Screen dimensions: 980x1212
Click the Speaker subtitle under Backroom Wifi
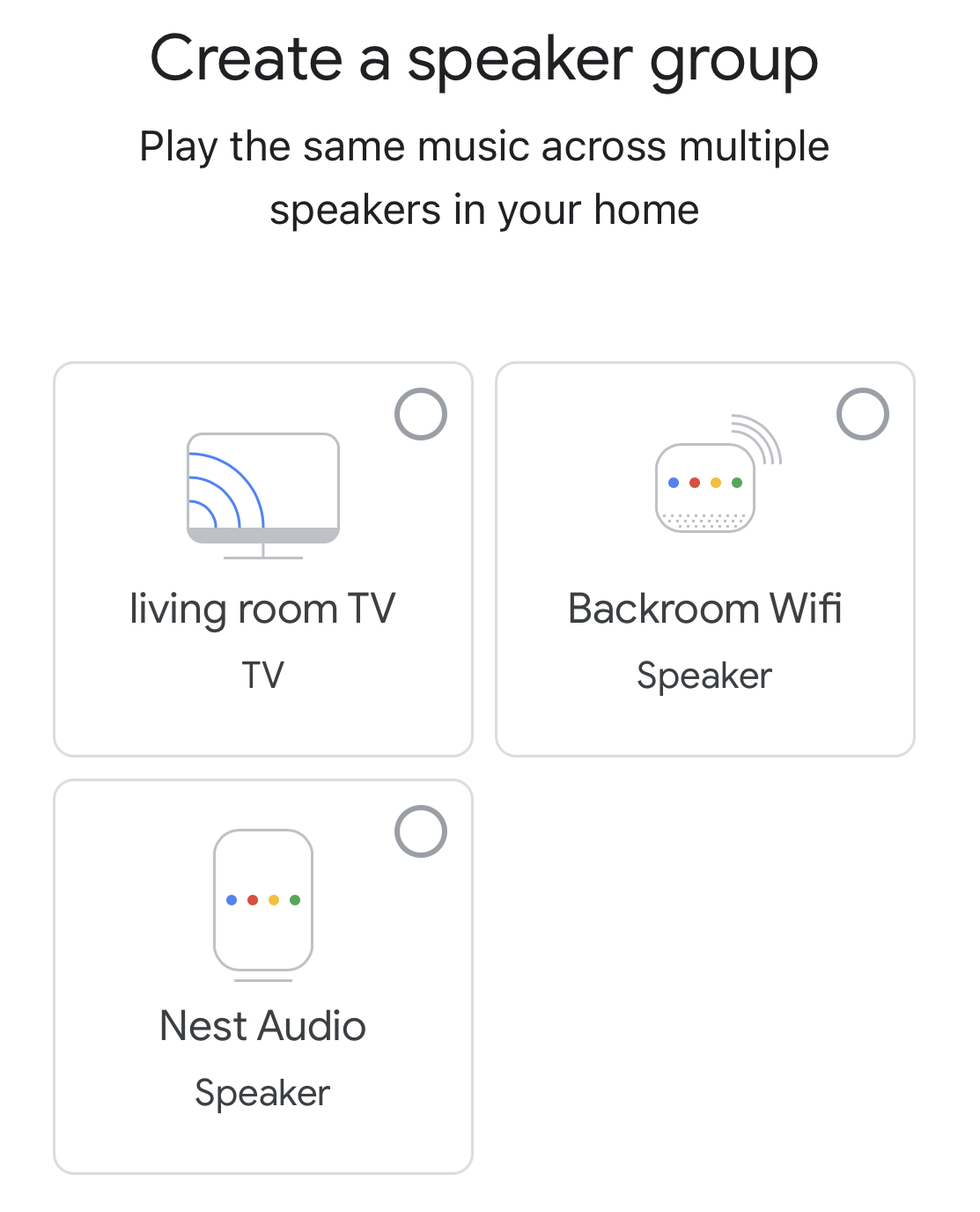click(704, 676)
